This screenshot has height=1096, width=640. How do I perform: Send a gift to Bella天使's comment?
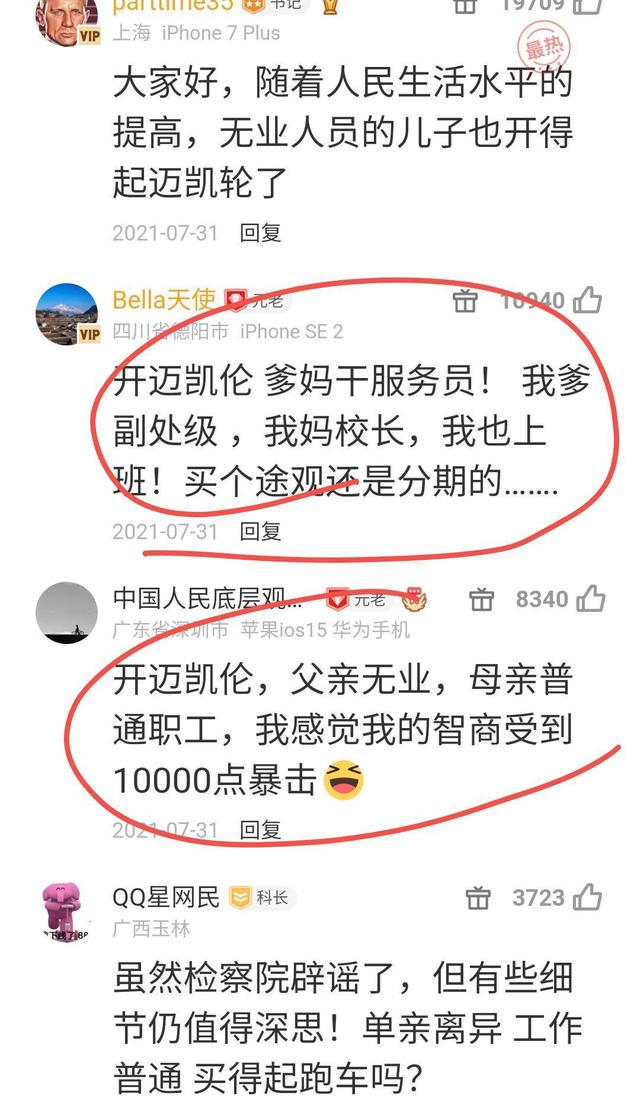coord(466,300)
